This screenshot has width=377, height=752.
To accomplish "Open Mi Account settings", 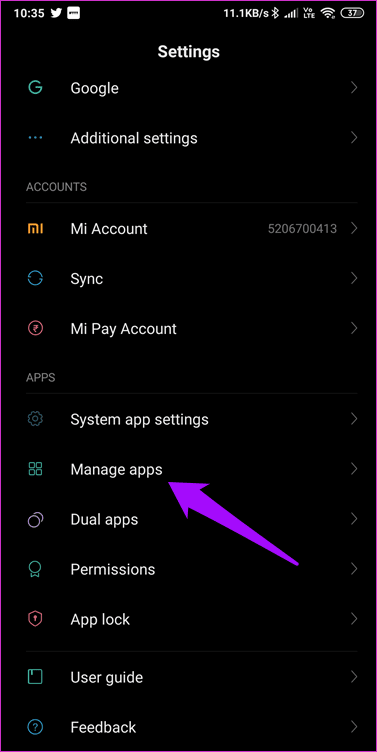I will click(188, 228).
